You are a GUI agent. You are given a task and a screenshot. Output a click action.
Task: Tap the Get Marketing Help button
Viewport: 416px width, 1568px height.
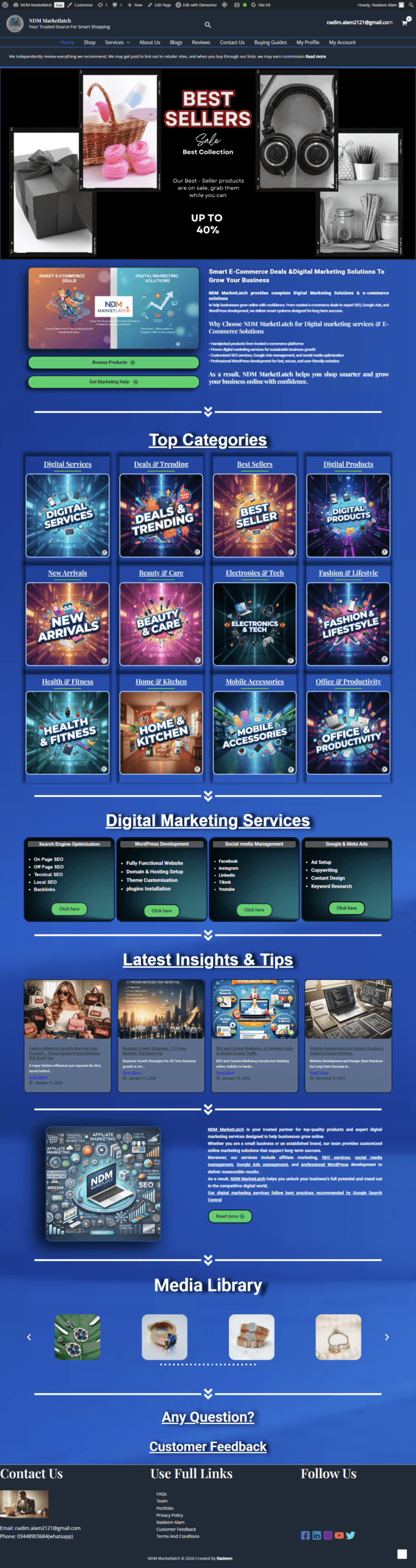(113, 382)
